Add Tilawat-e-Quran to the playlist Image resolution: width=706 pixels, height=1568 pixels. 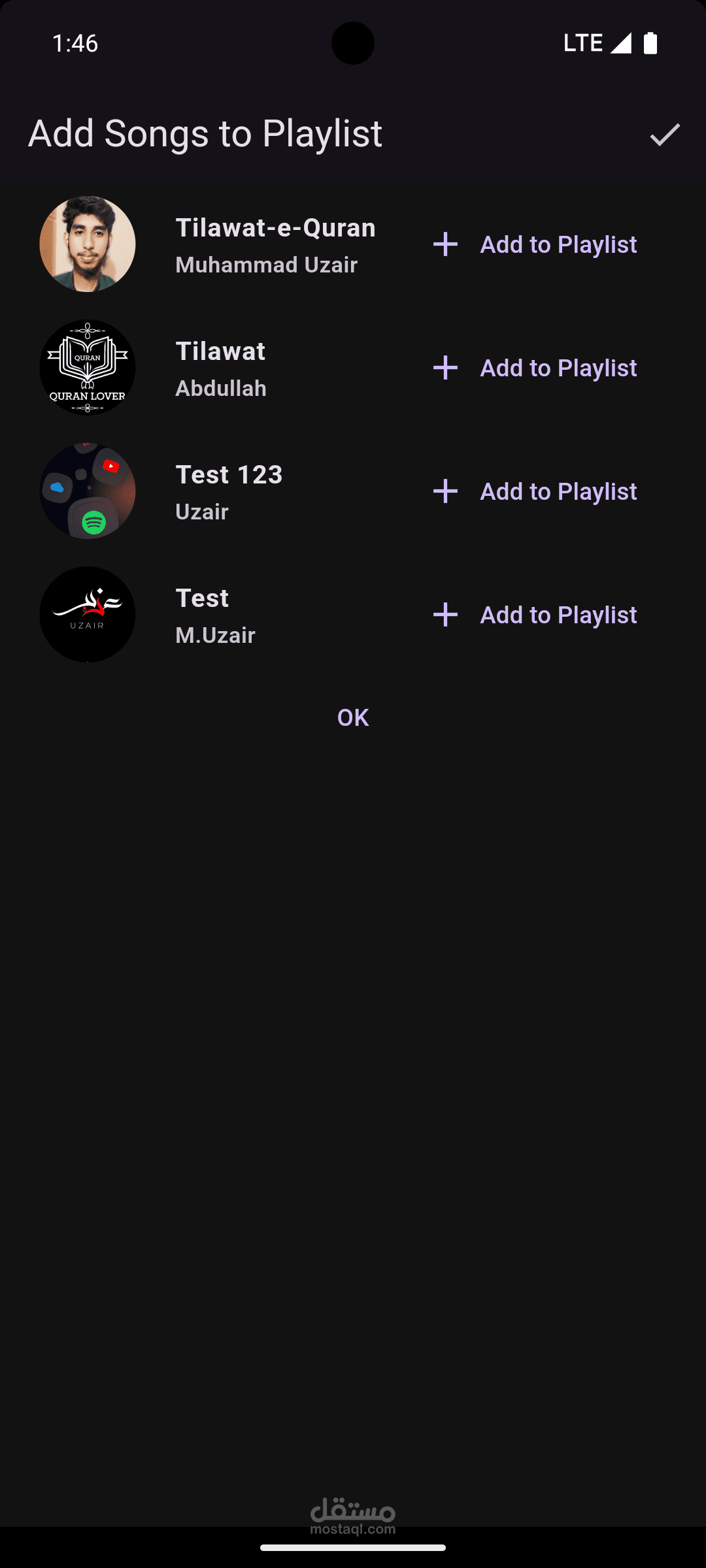point(535,244)
